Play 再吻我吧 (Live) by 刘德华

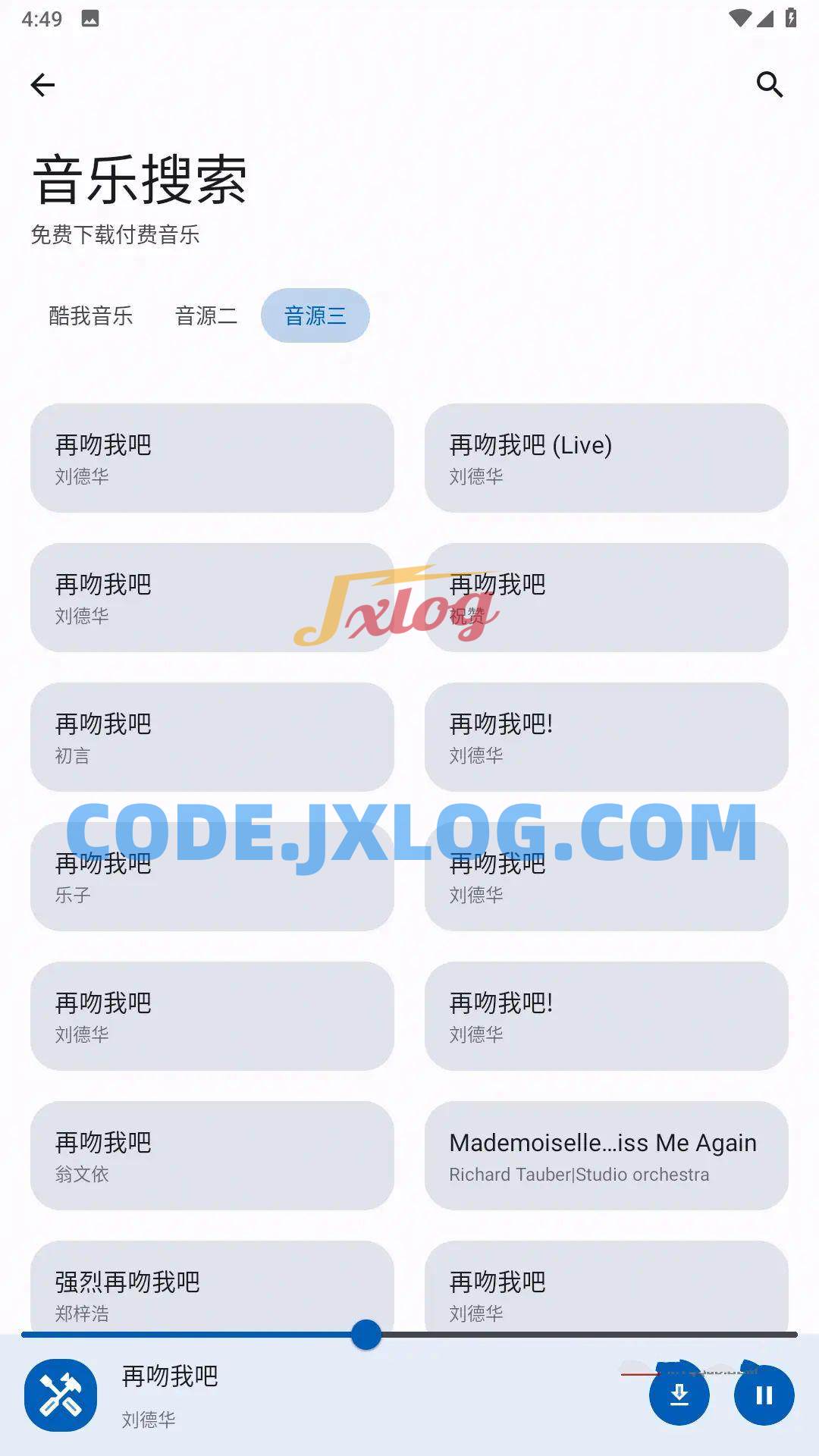(606, 458)
